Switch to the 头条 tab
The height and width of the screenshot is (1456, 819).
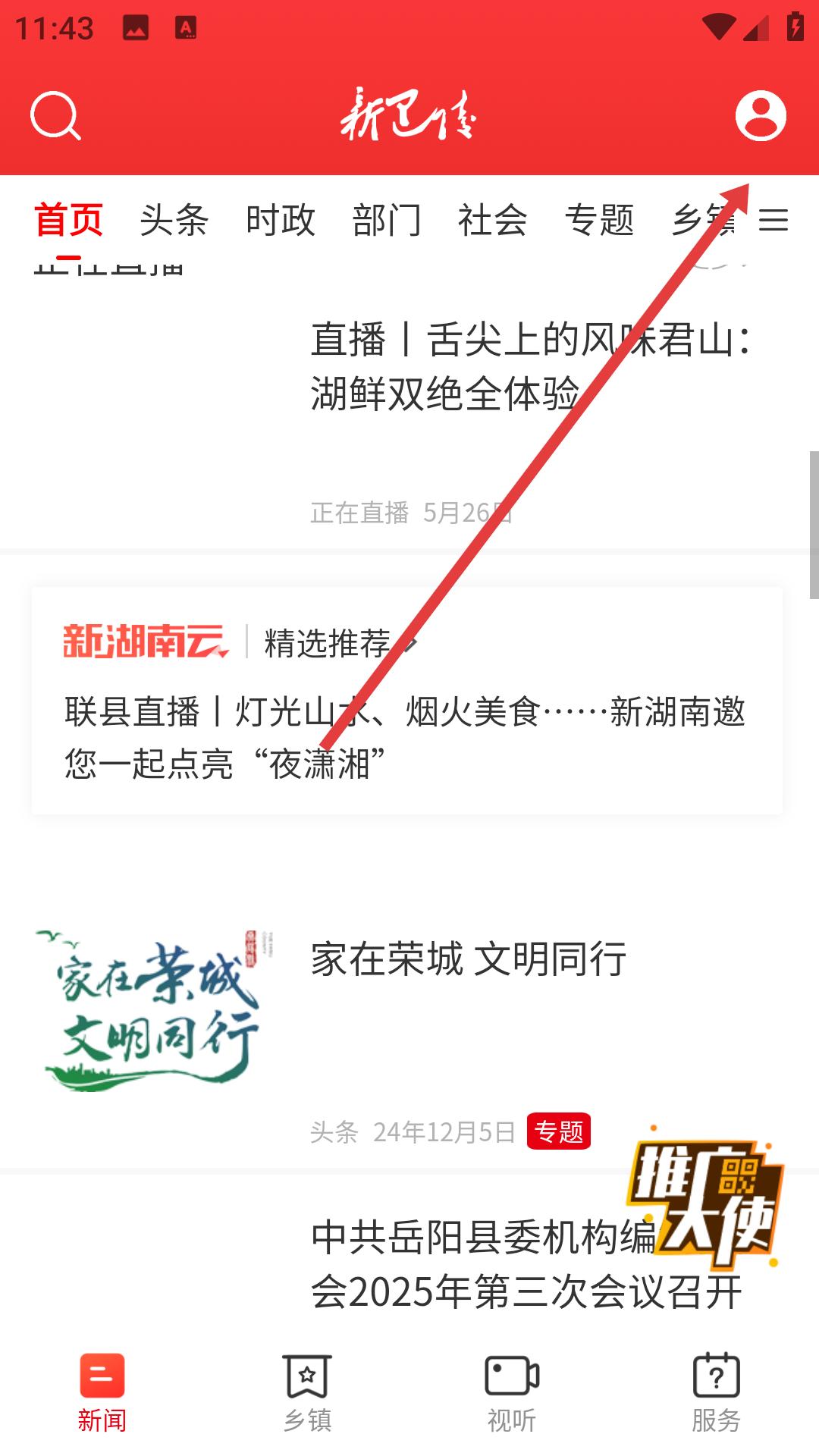174,221
